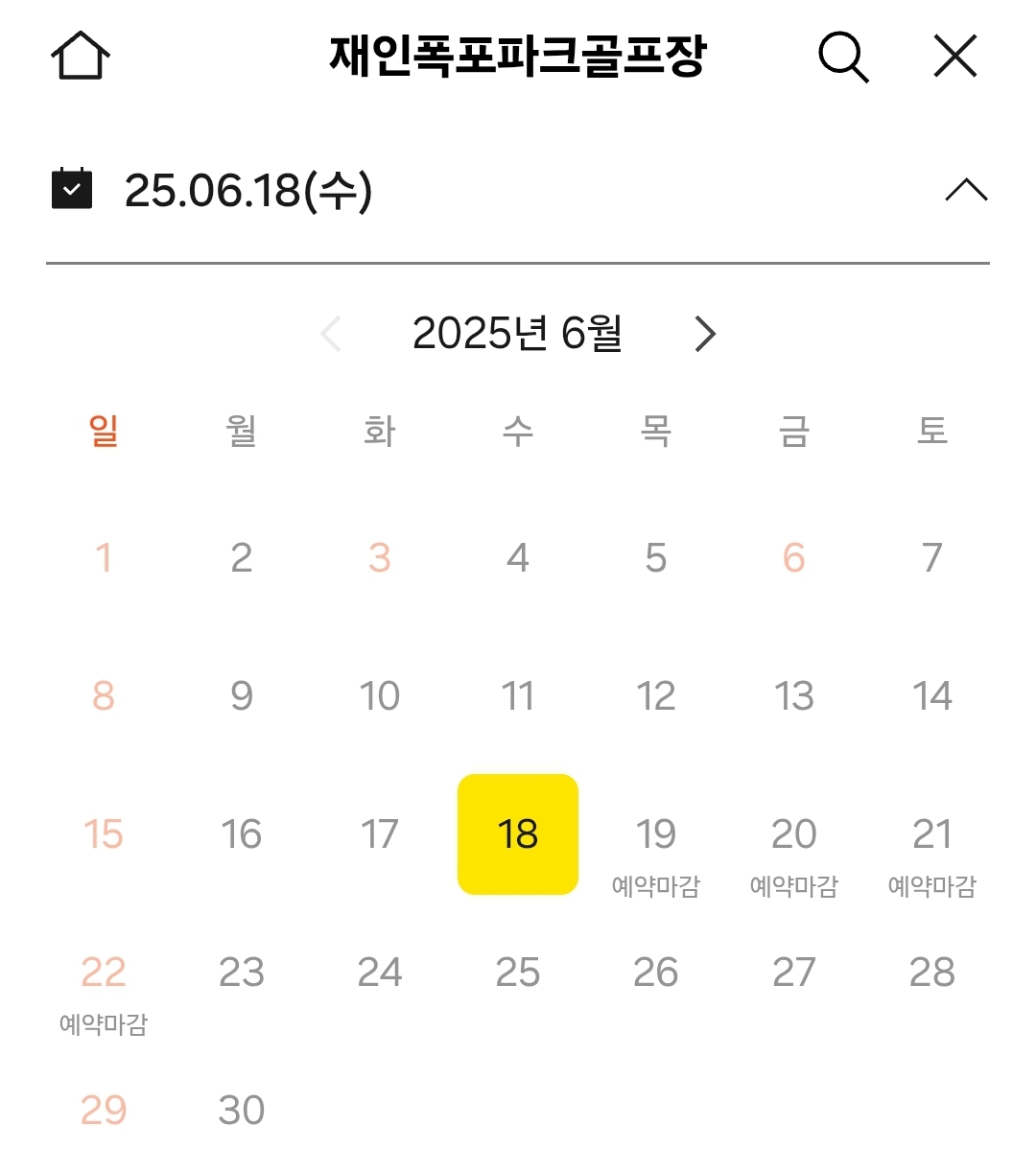Click the magnifier to search for golf courses

(x=842, y=57)
